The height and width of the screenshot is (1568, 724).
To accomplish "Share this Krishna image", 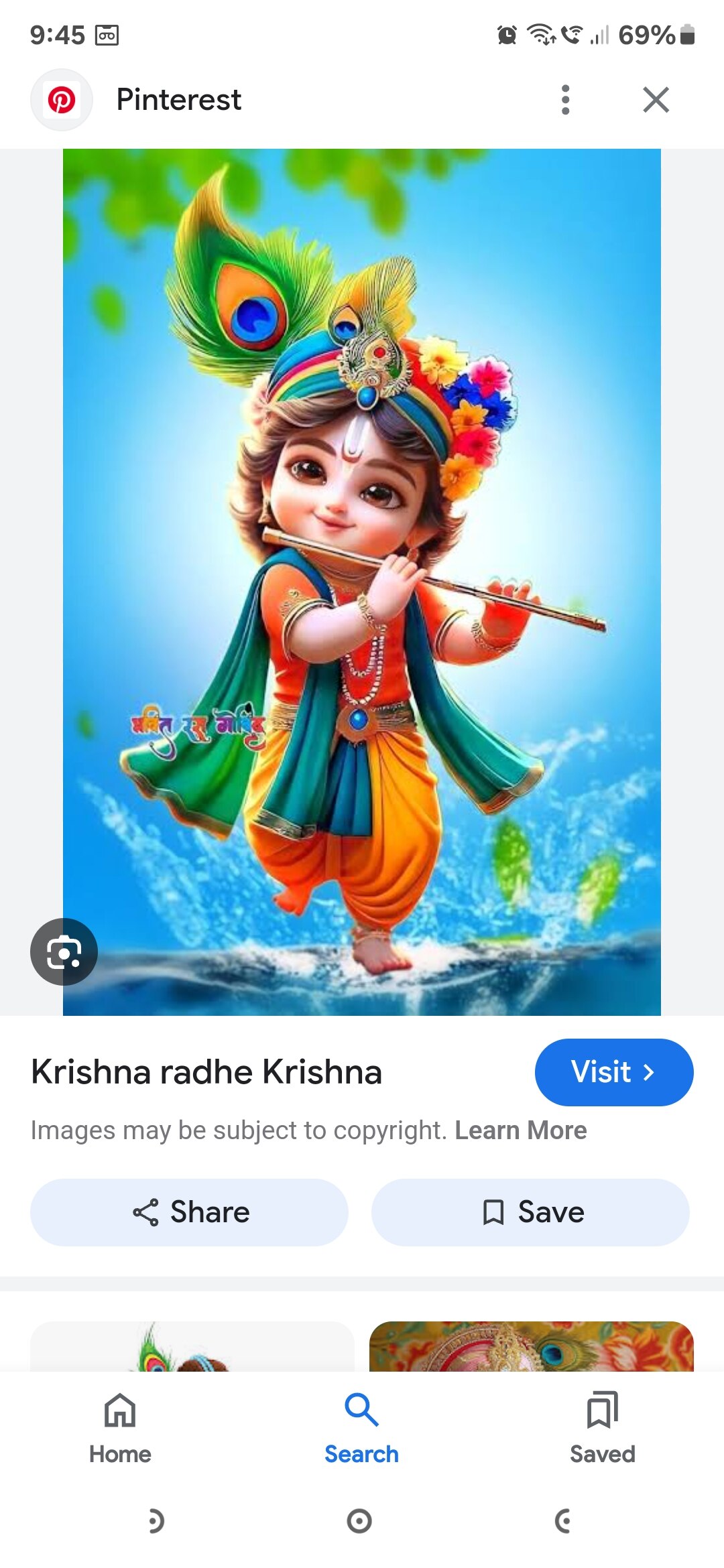I will click(x=189, y=1212).
